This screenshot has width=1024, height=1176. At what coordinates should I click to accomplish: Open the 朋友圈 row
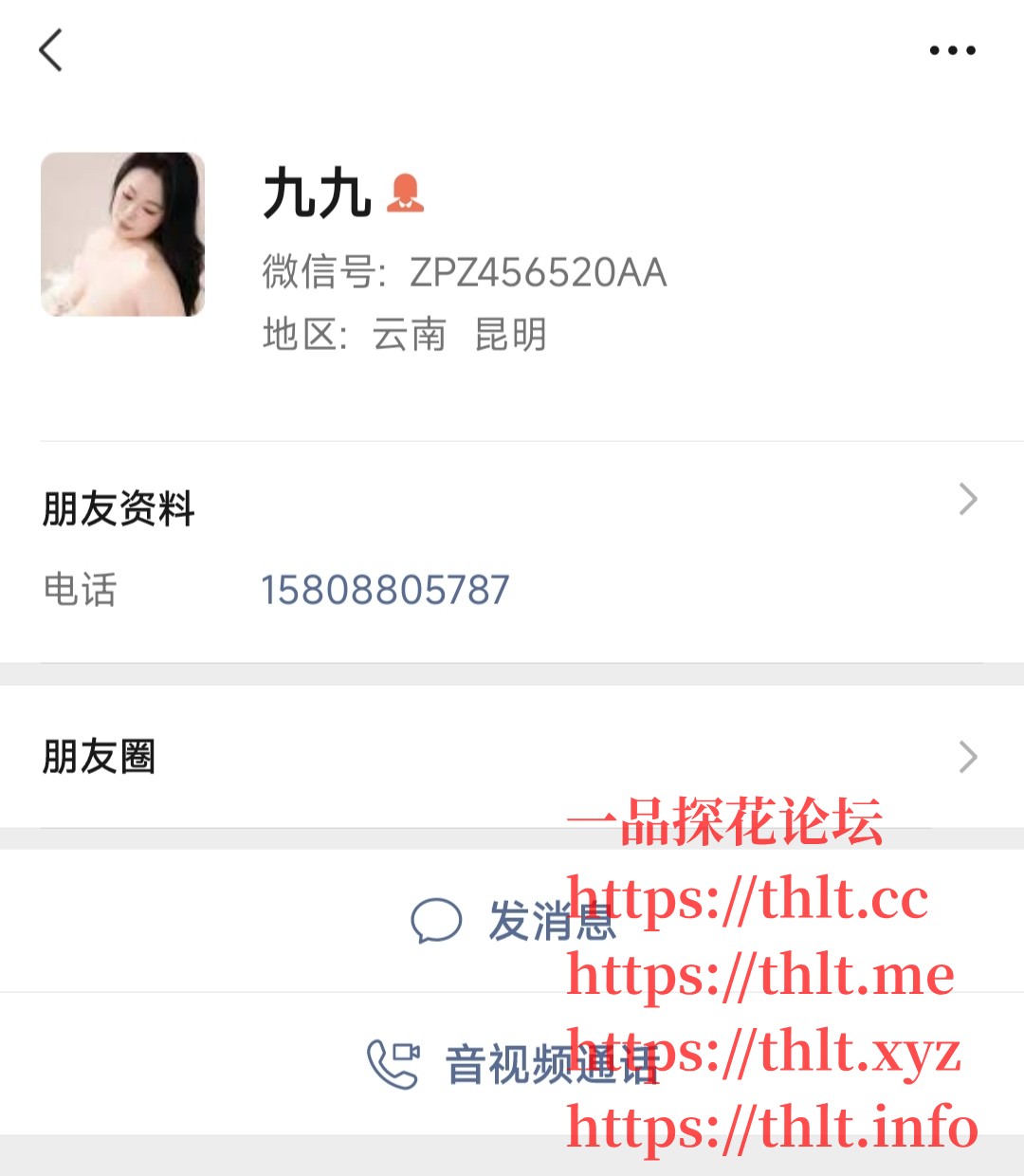512,757
